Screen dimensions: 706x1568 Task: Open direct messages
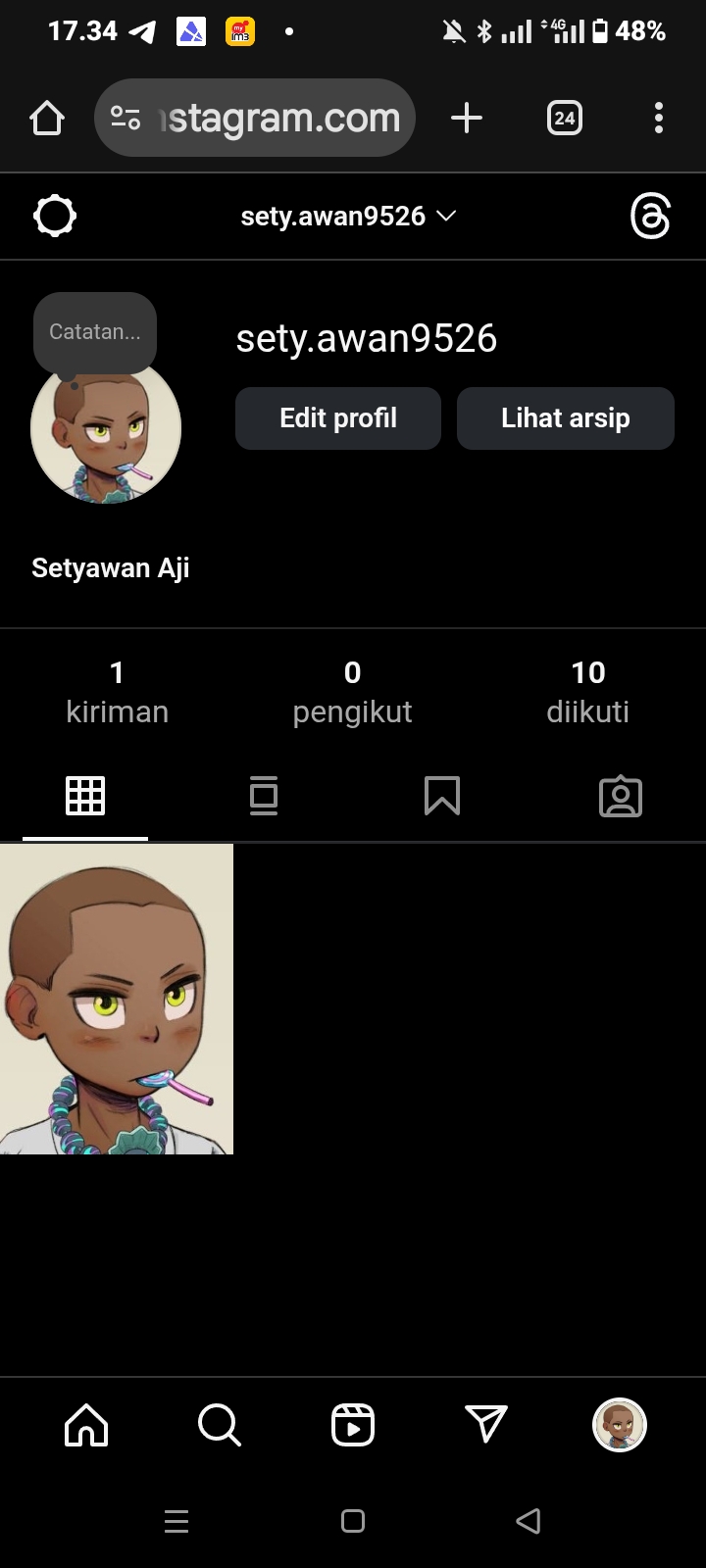(x=486, y=1425)
